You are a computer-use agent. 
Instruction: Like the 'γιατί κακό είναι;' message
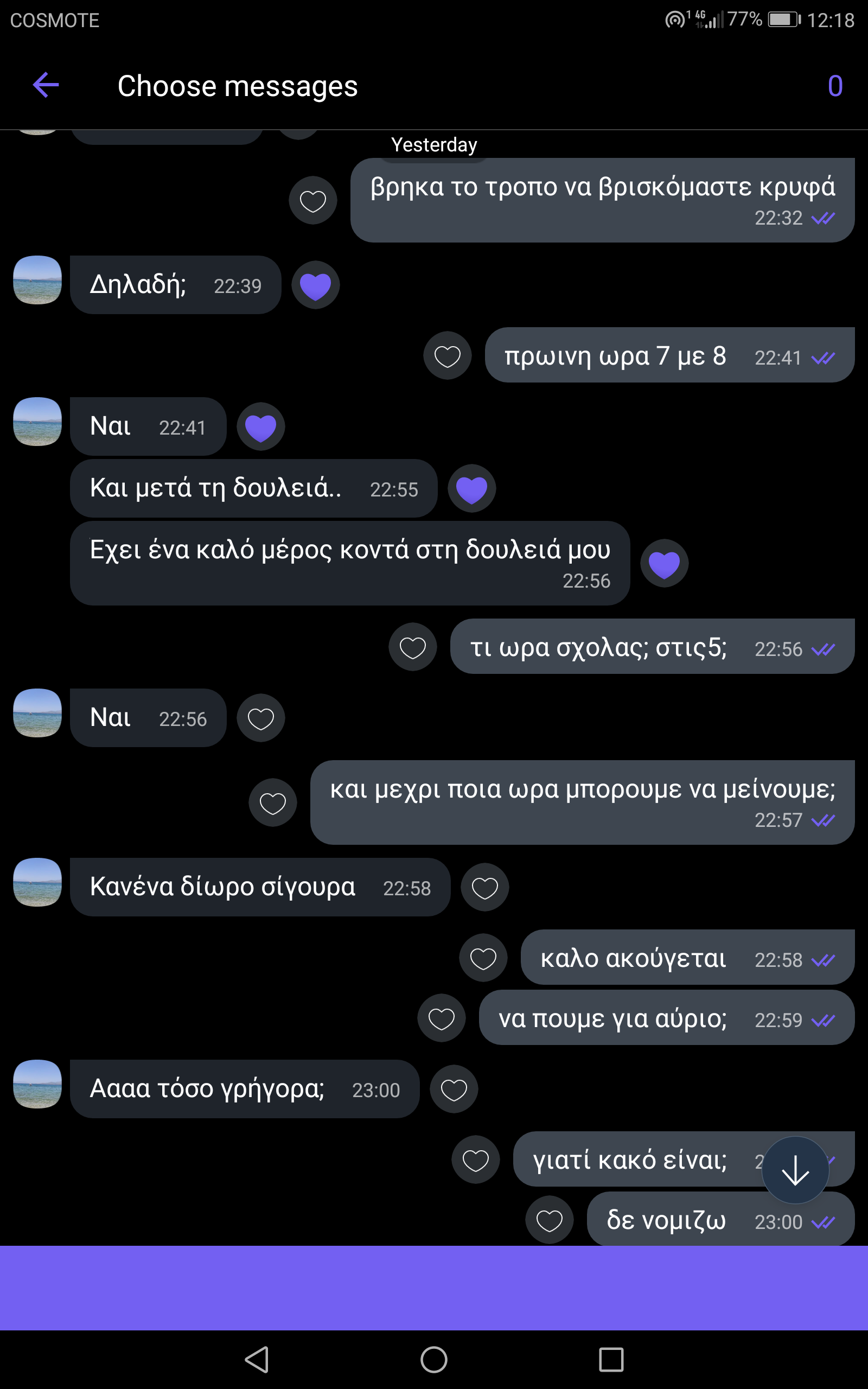pyautogui.click(x=475, y=1159)
